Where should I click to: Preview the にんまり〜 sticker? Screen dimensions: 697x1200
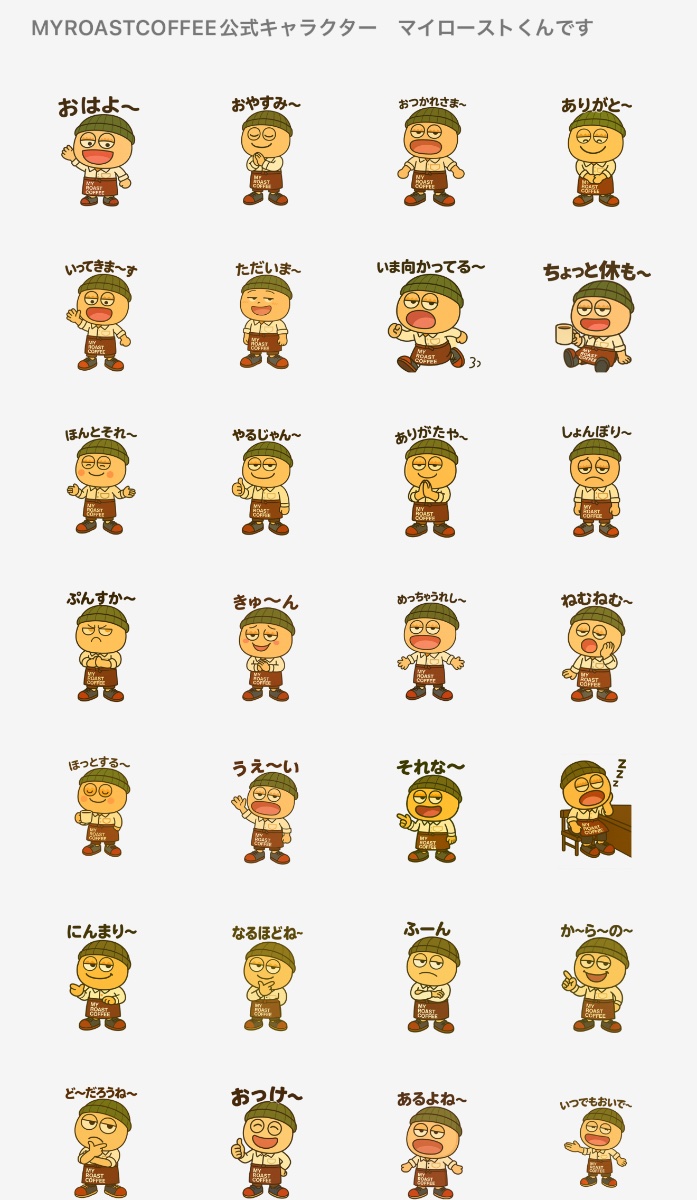click(x=101, y=978)
